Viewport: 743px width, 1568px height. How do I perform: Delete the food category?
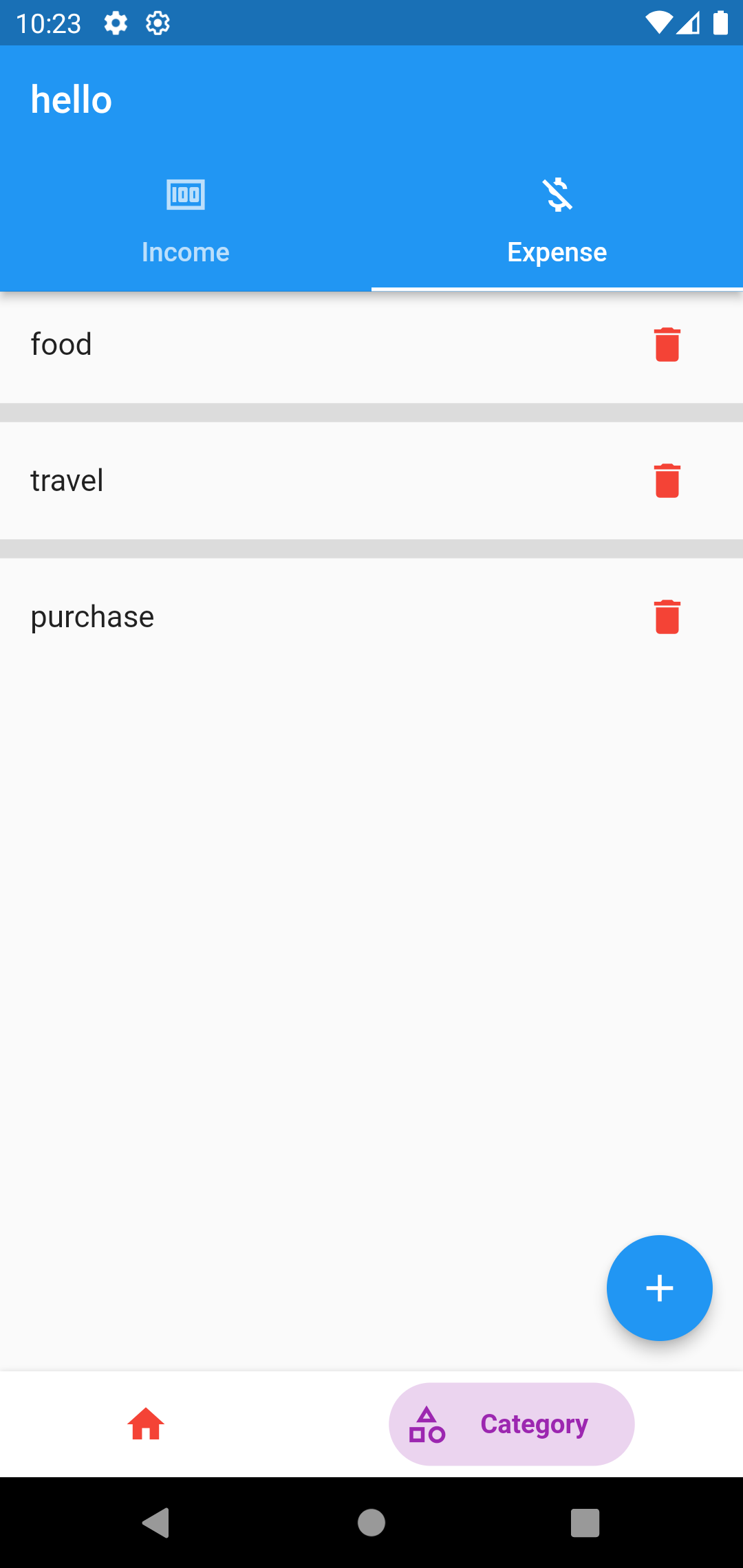(x=667, y=344)
